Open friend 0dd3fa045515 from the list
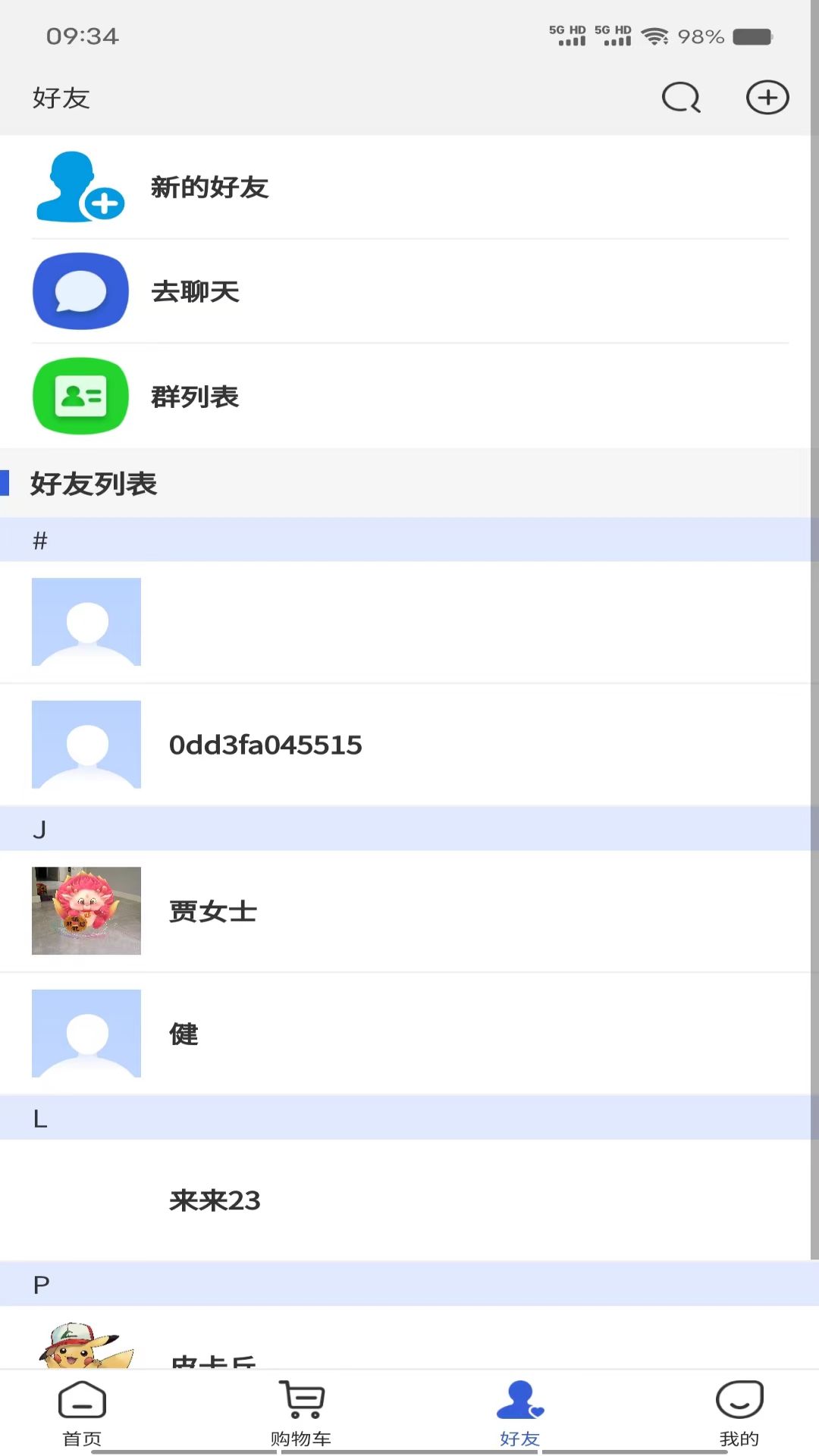 267,745
